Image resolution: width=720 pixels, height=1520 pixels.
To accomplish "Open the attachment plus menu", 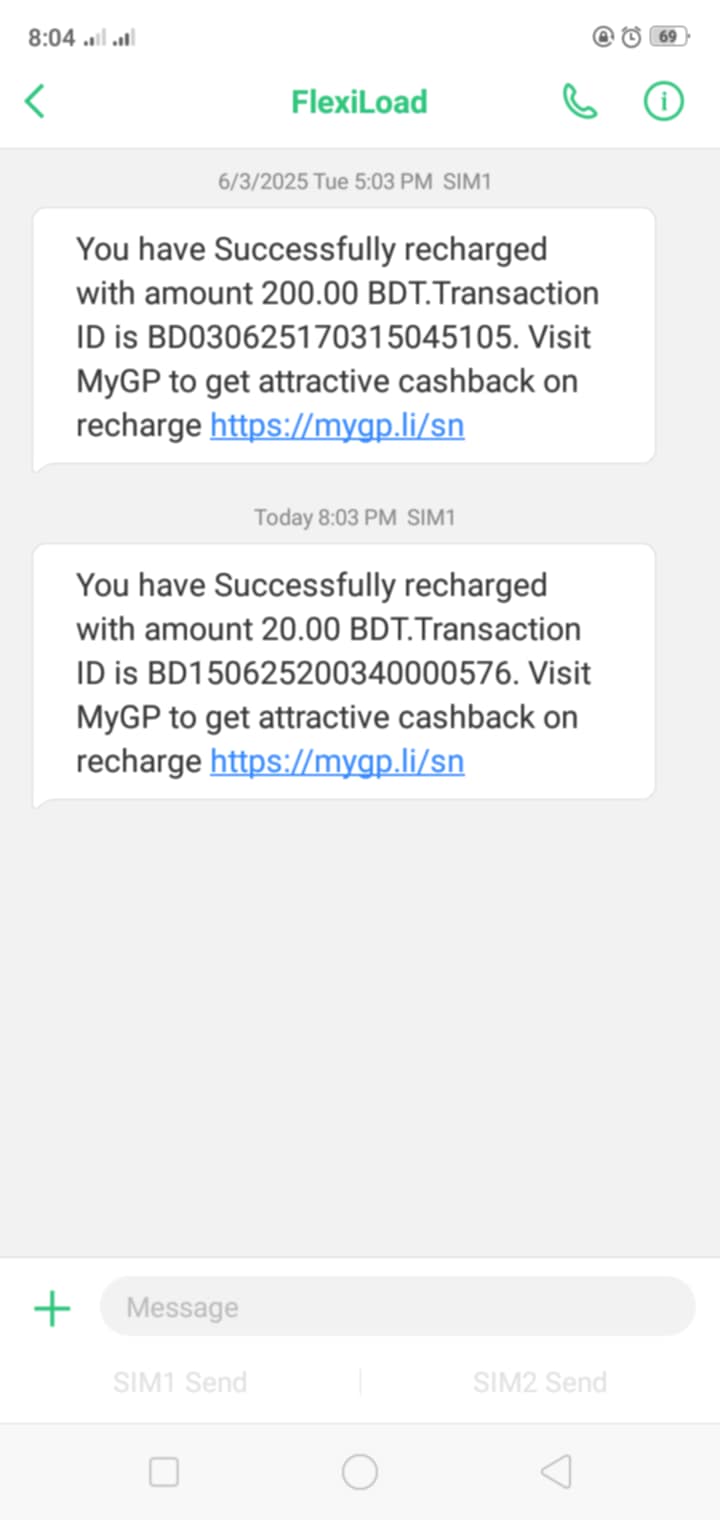I will click(x=52, y=1308).
